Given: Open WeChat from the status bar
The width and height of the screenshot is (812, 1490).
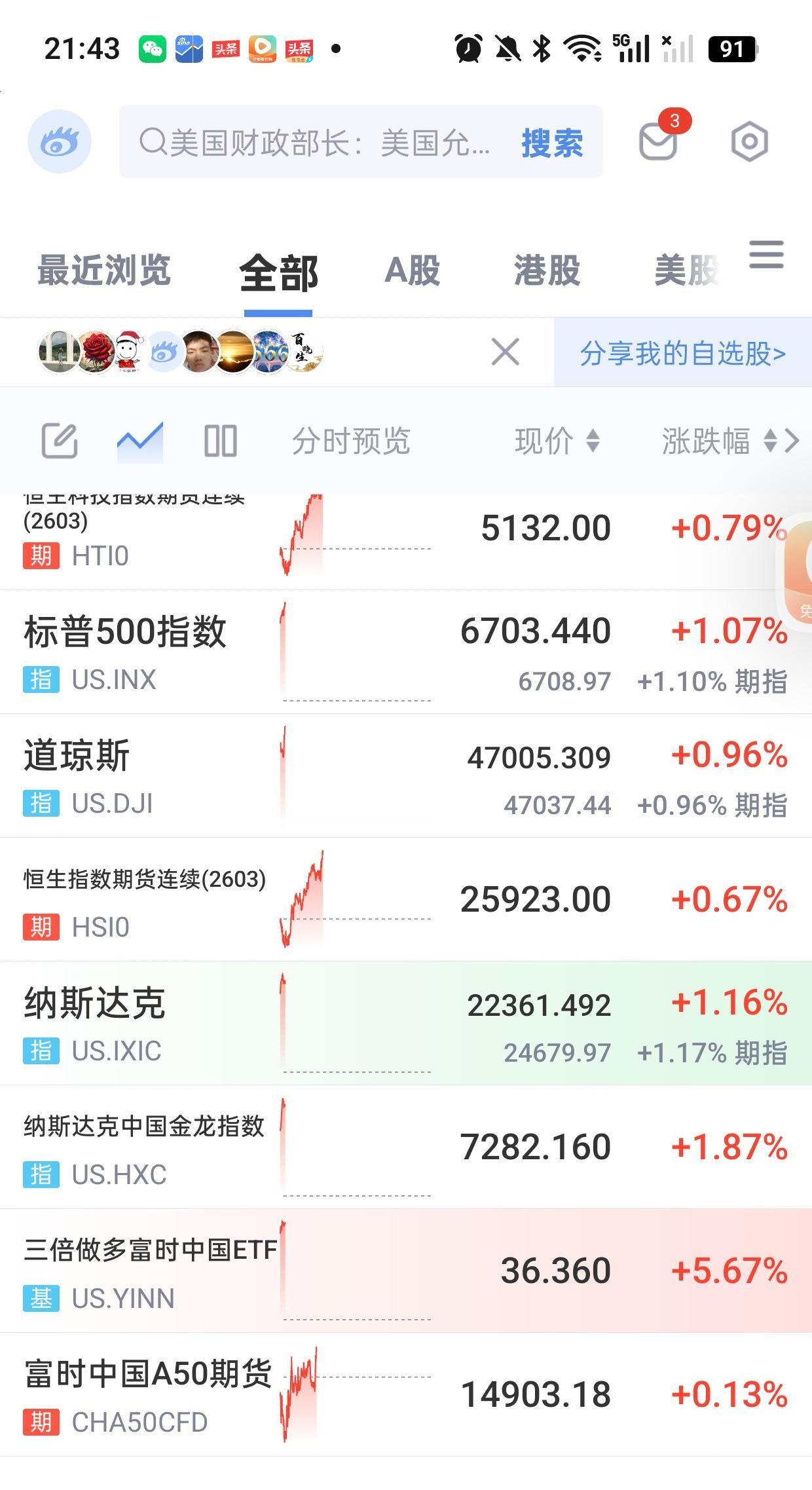Looking at the screenshot, I should pyautogui.click(x=152, y=47).
